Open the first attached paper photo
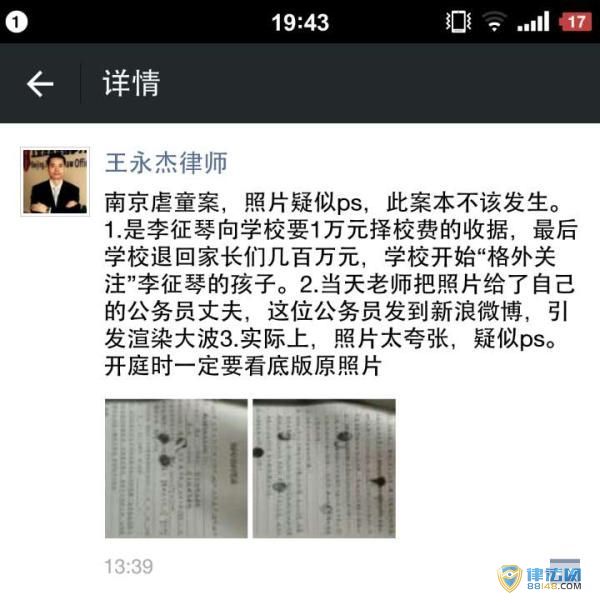Screen dimensions: 600x605 coord(175,468)
